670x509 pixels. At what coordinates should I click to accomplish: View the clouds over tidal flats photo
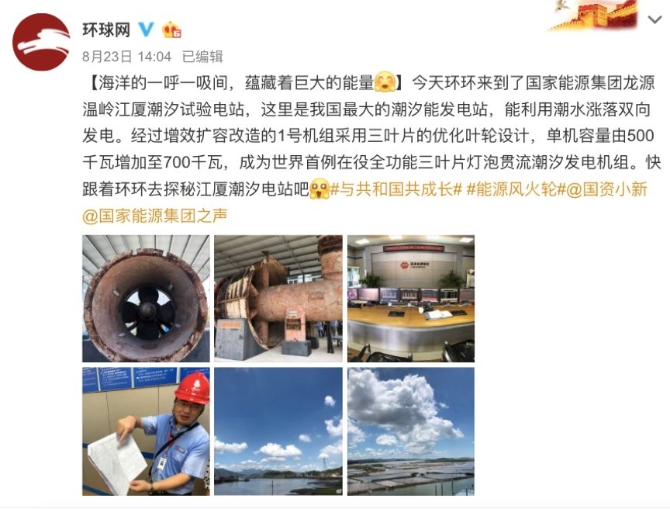(410, 430)
